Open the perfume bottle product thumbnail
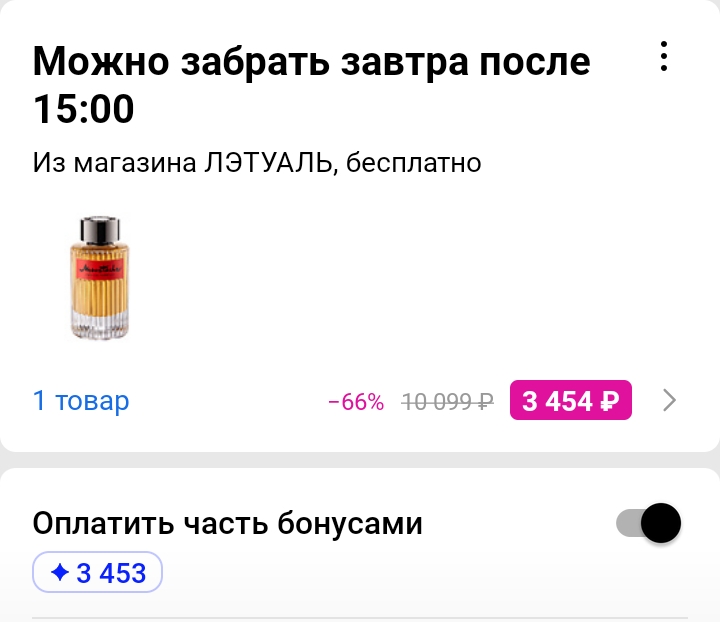 [x=101, y=276]
